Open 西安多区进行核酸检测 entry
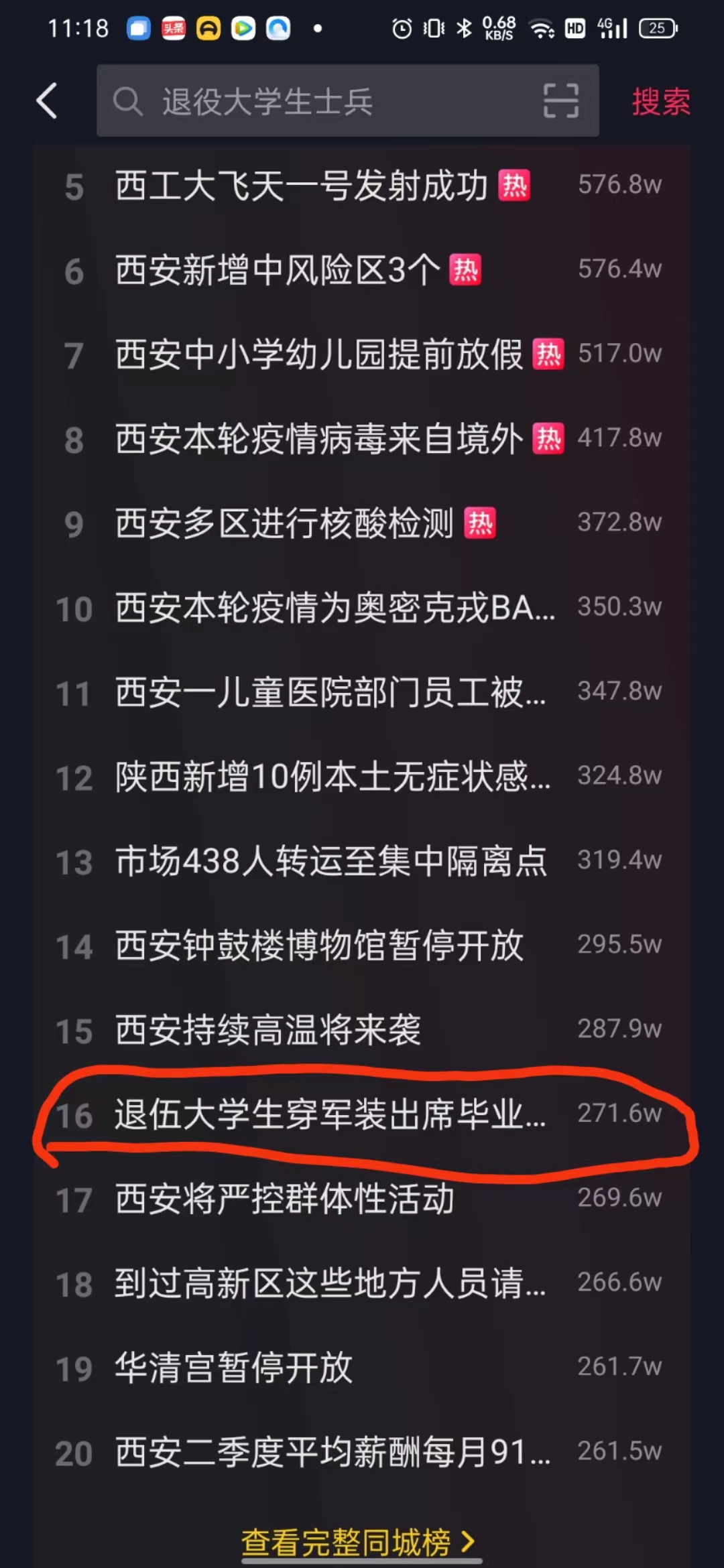The height and width of the screenshot is (1568, 724). coord(284,523)
